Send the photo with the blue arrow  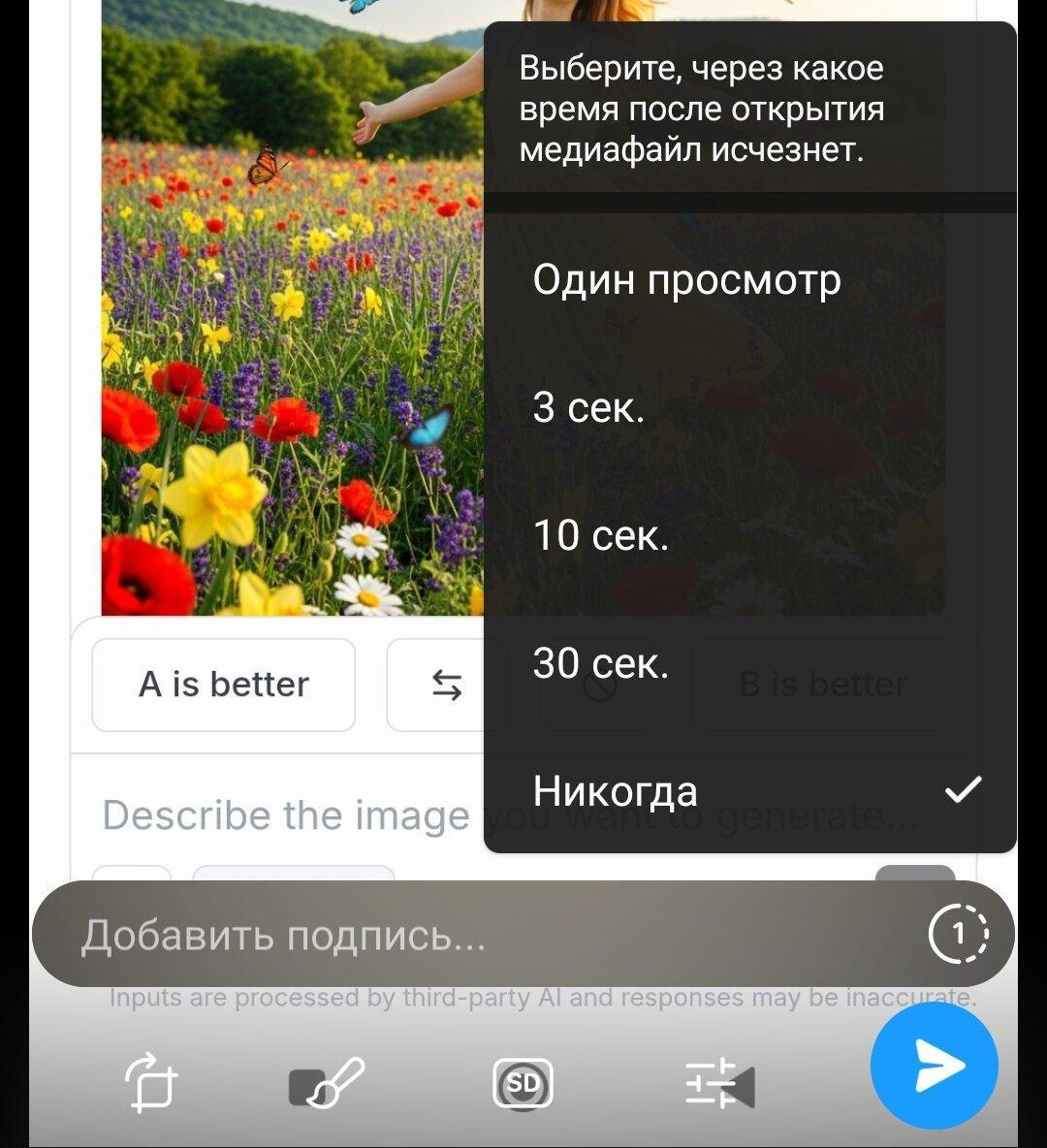click(x=934, y=1067)
